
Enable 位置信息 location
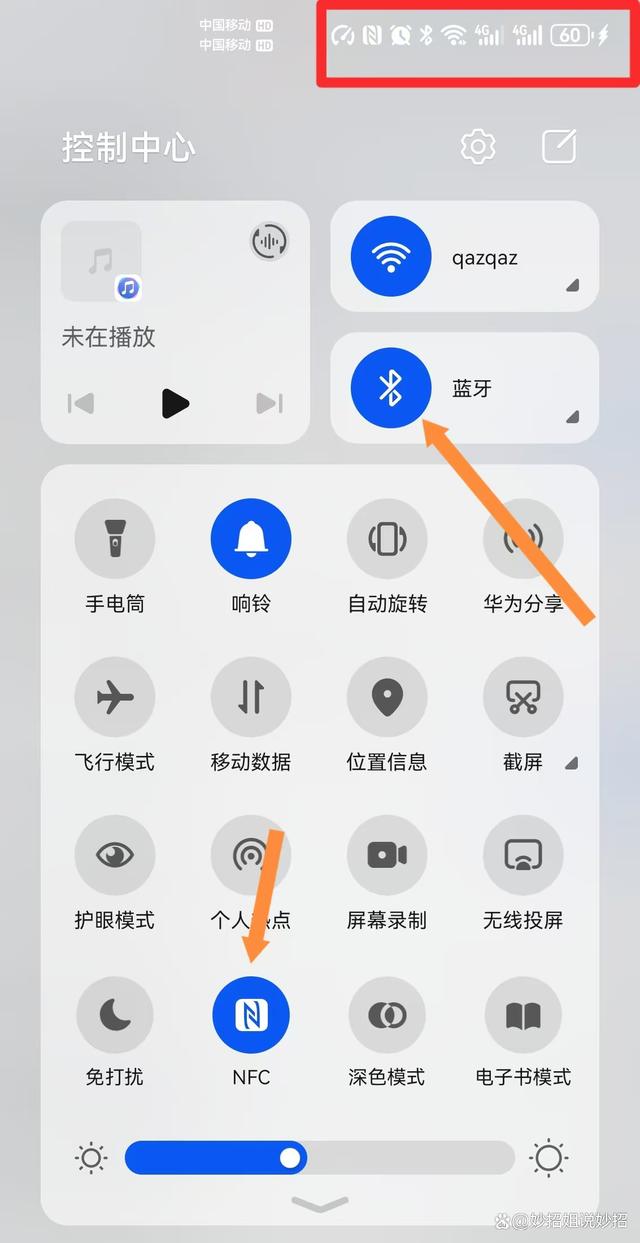click(387, 697)
